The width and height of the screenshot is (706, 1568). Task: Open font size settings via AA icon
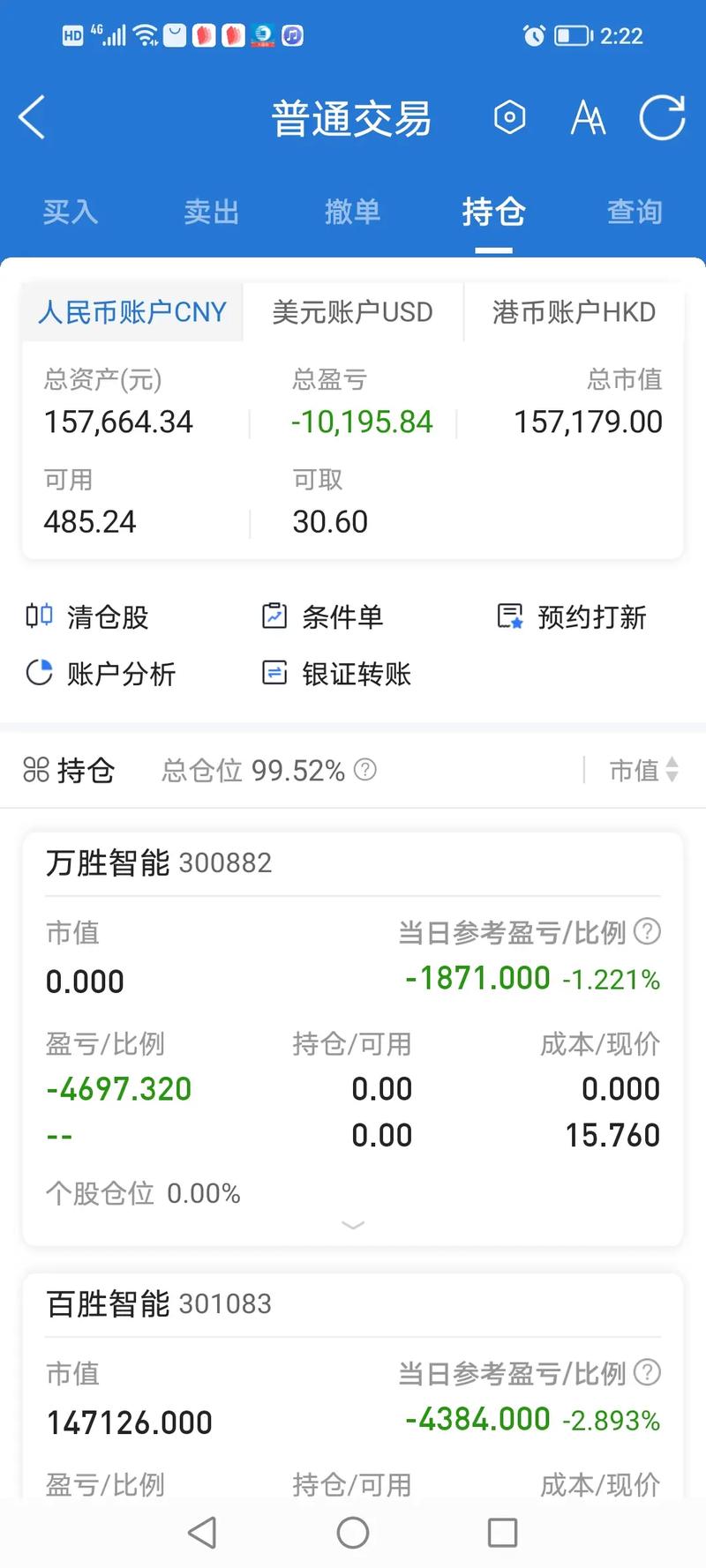click(x=587, y=116)
